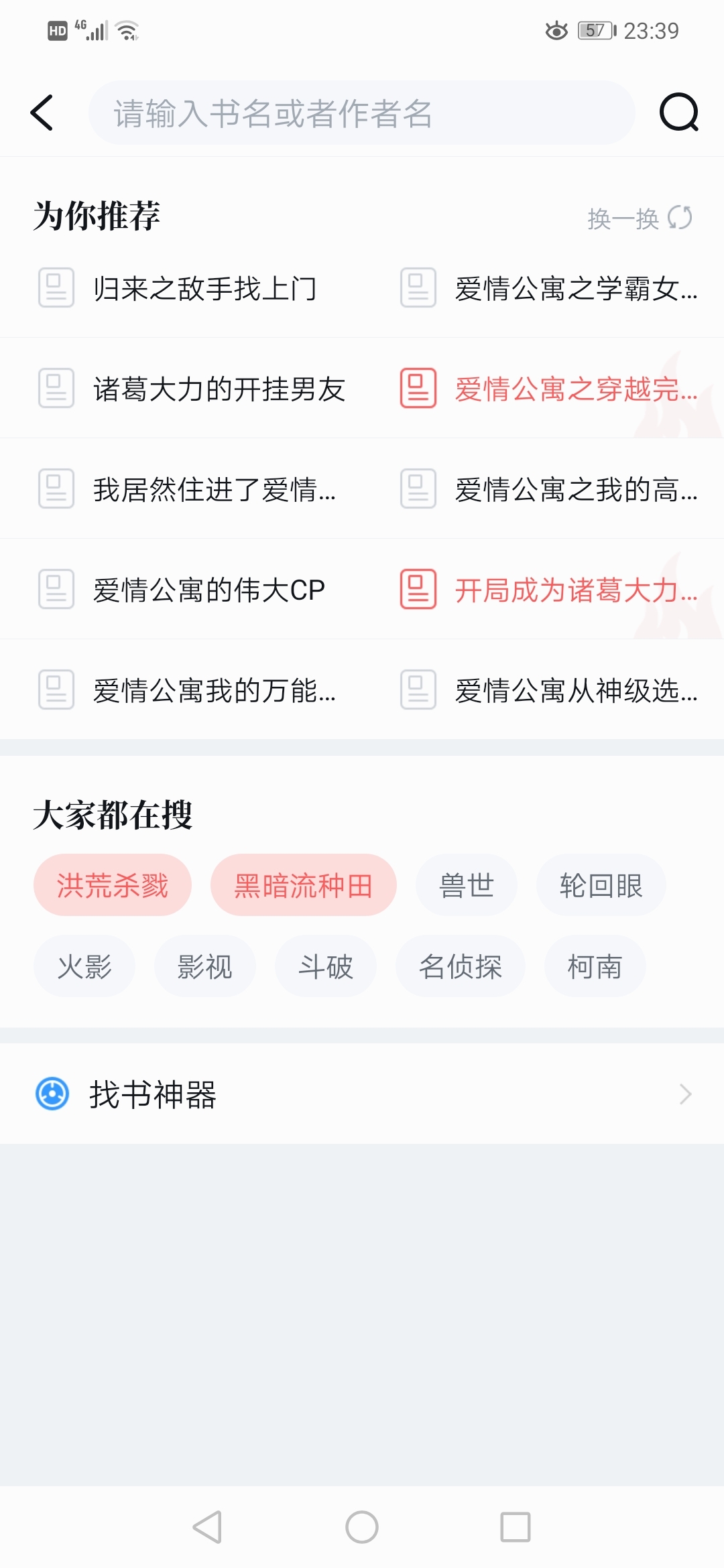724x1568 pixels.
Task: Pick the 柯南 search chip
Action: point(595,966)
